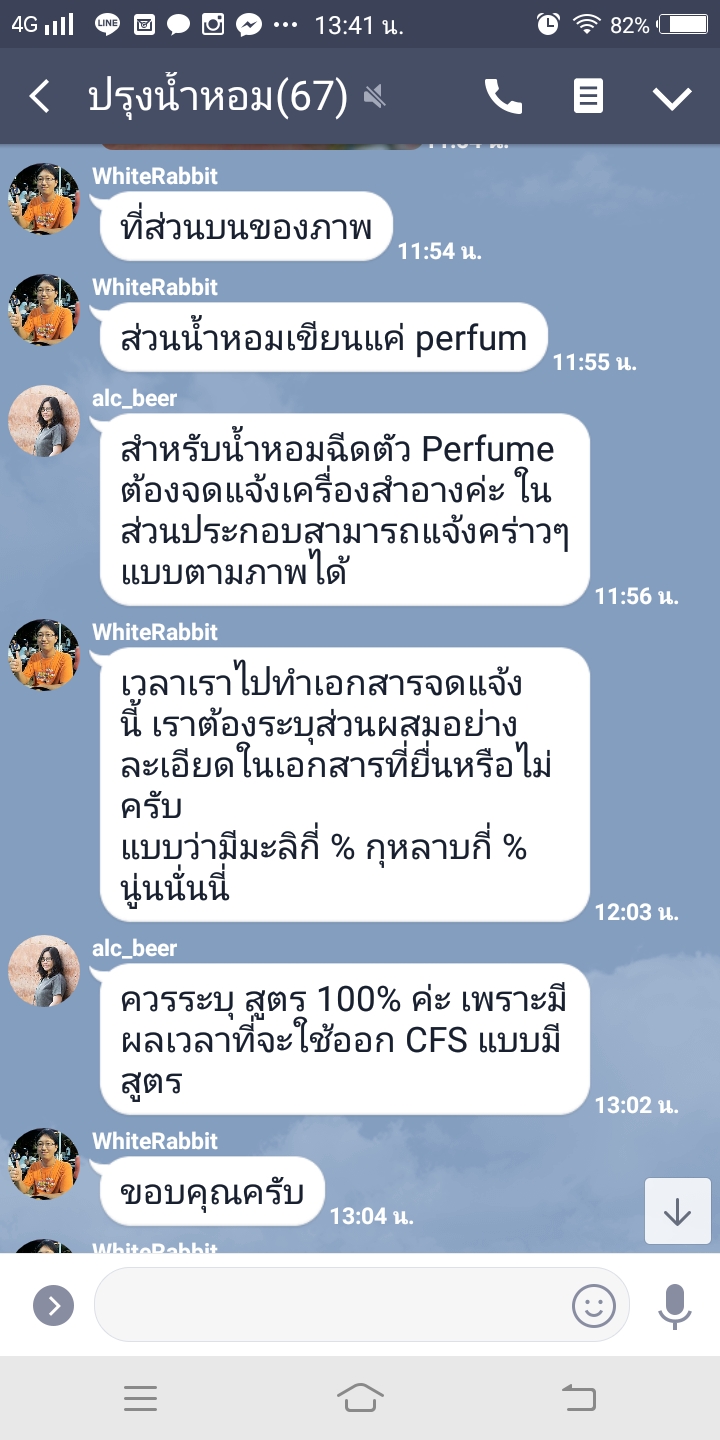Screen dimensions: 720x1440
Task: Record a voice message with microphone
Action: (x=674, y=1305)
